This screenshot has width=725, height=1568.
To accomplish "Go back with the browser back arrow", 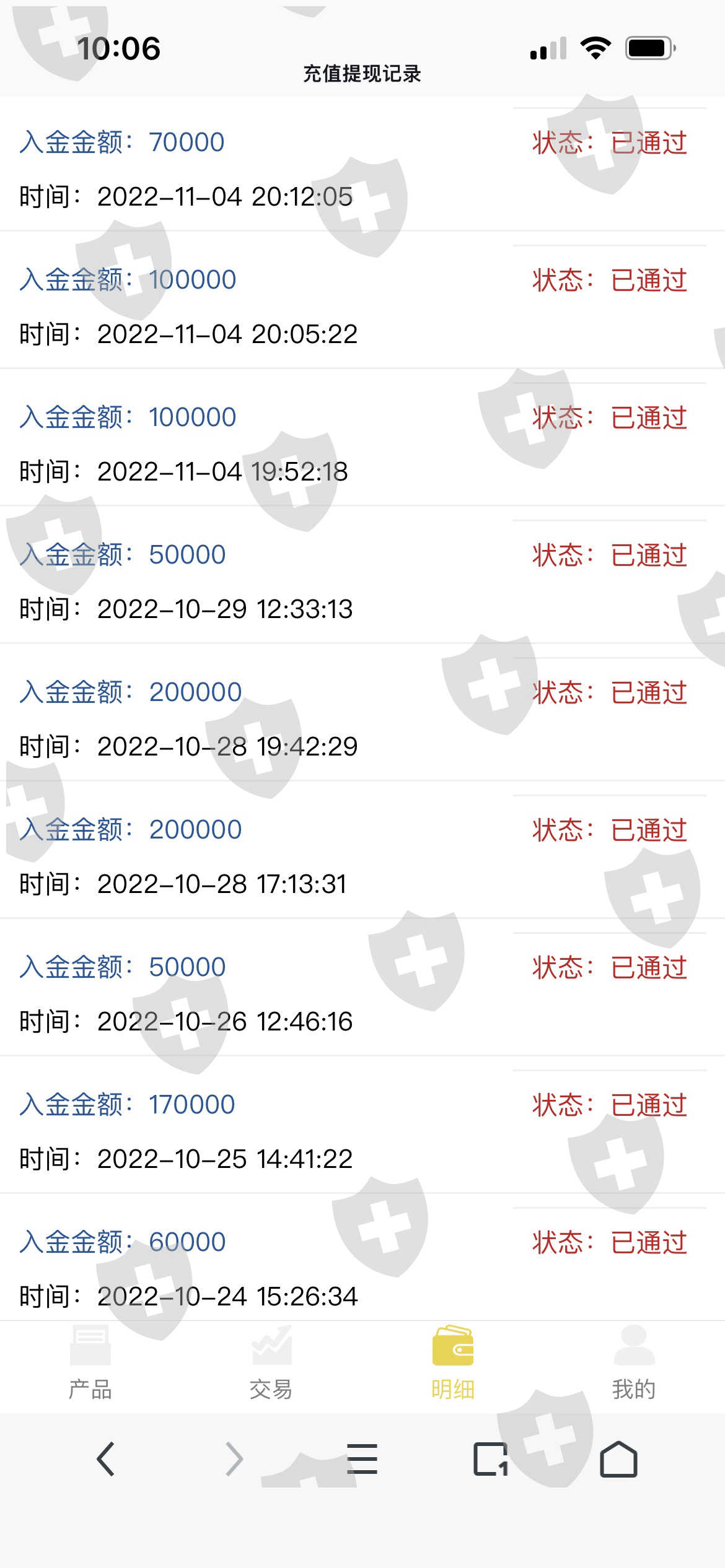I will [x=106, y=1459].
